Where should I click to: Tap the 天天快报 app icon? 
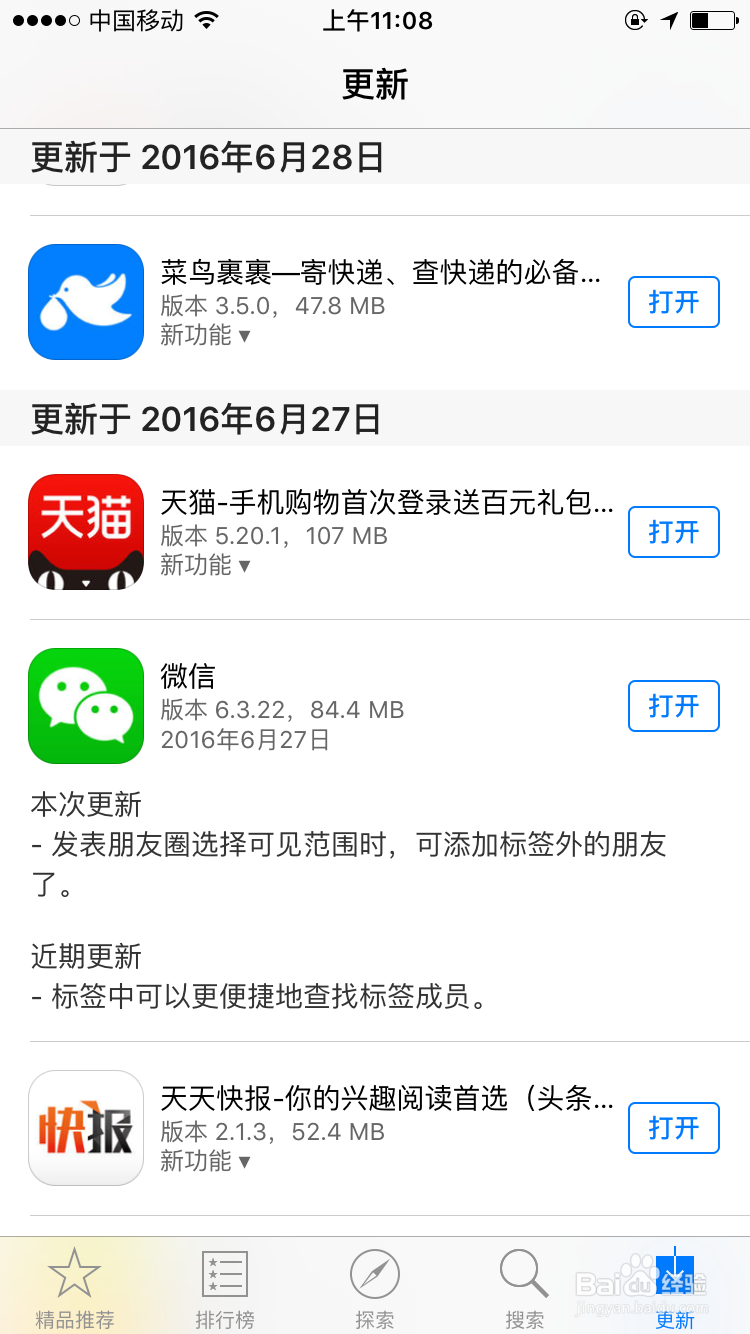click(x=85, y=1128)
